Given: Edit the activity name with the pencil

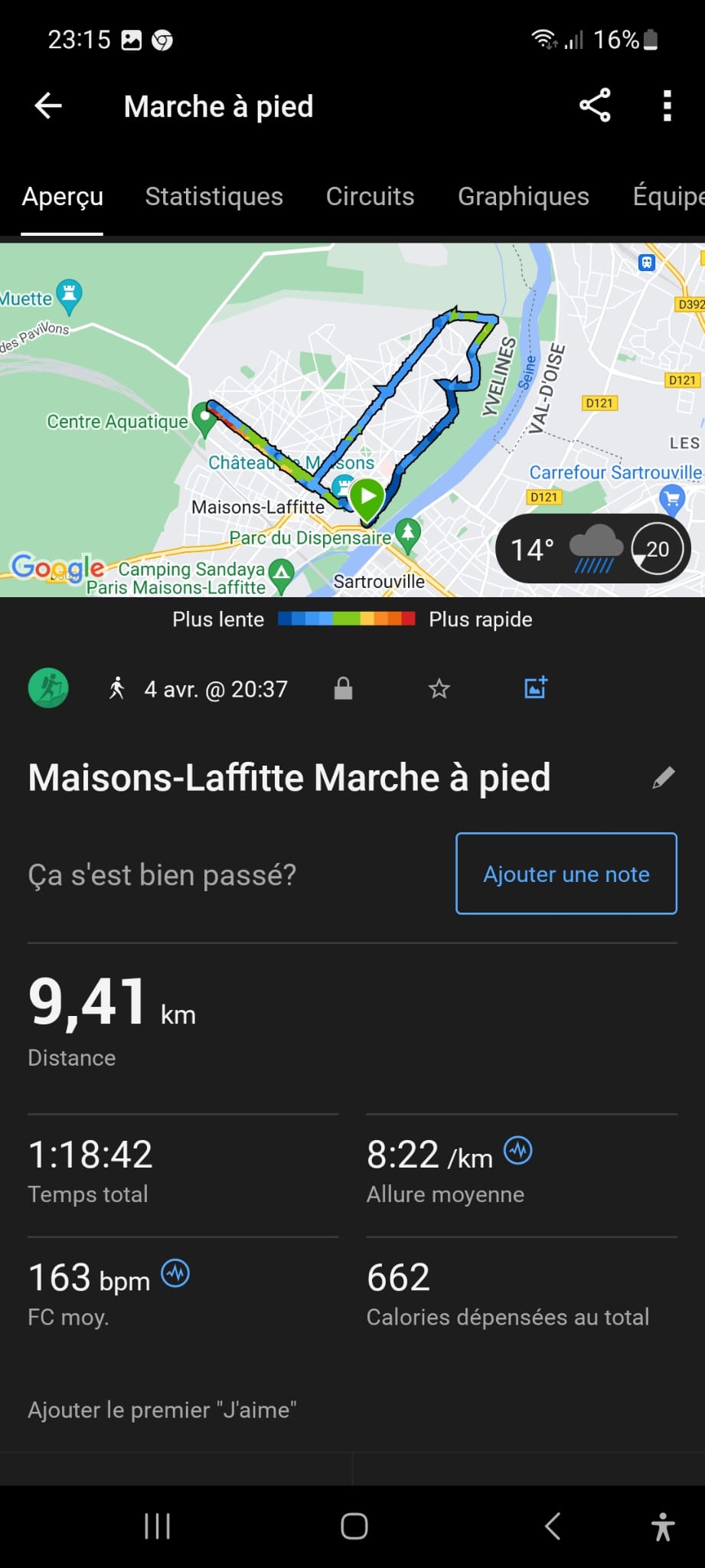Looking at the screenshot, I should (x=664, y=778).
